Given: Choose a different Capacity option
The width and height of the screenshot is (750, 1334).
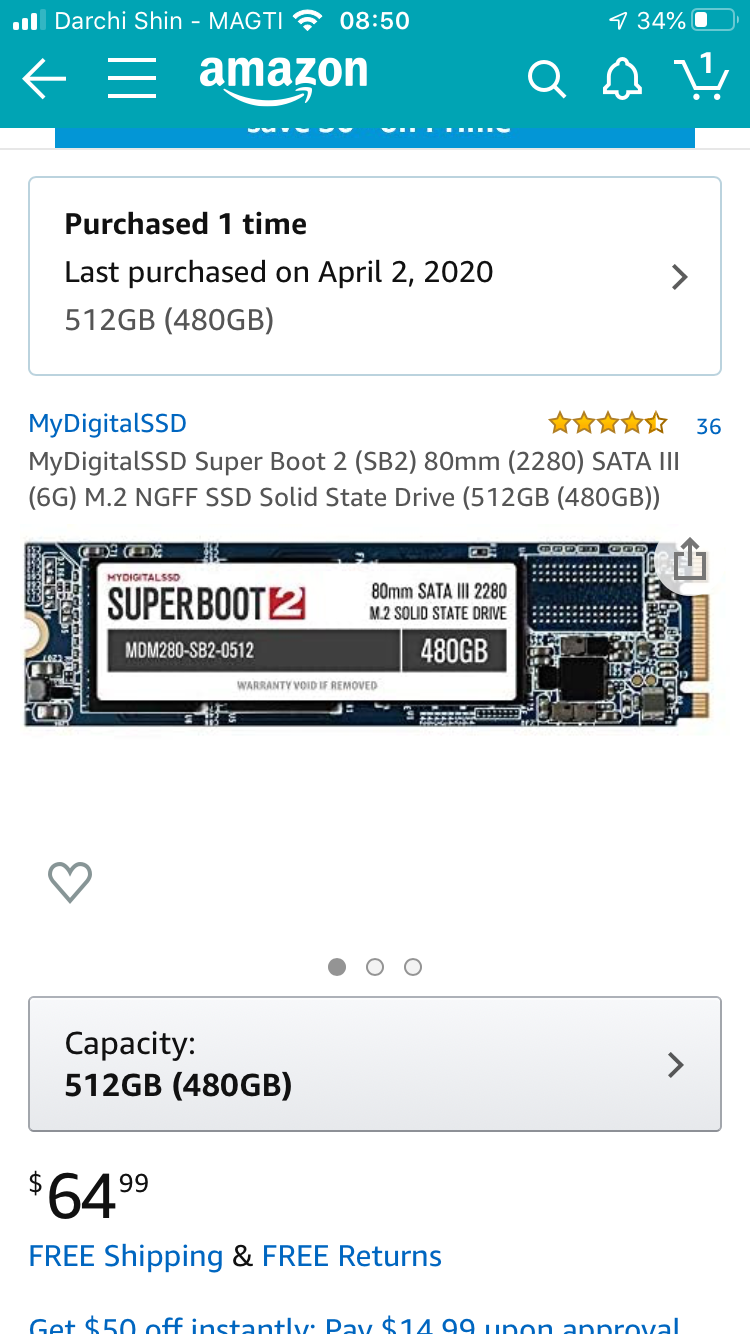Looking at the screenshot, I should tap(374, 1064).
